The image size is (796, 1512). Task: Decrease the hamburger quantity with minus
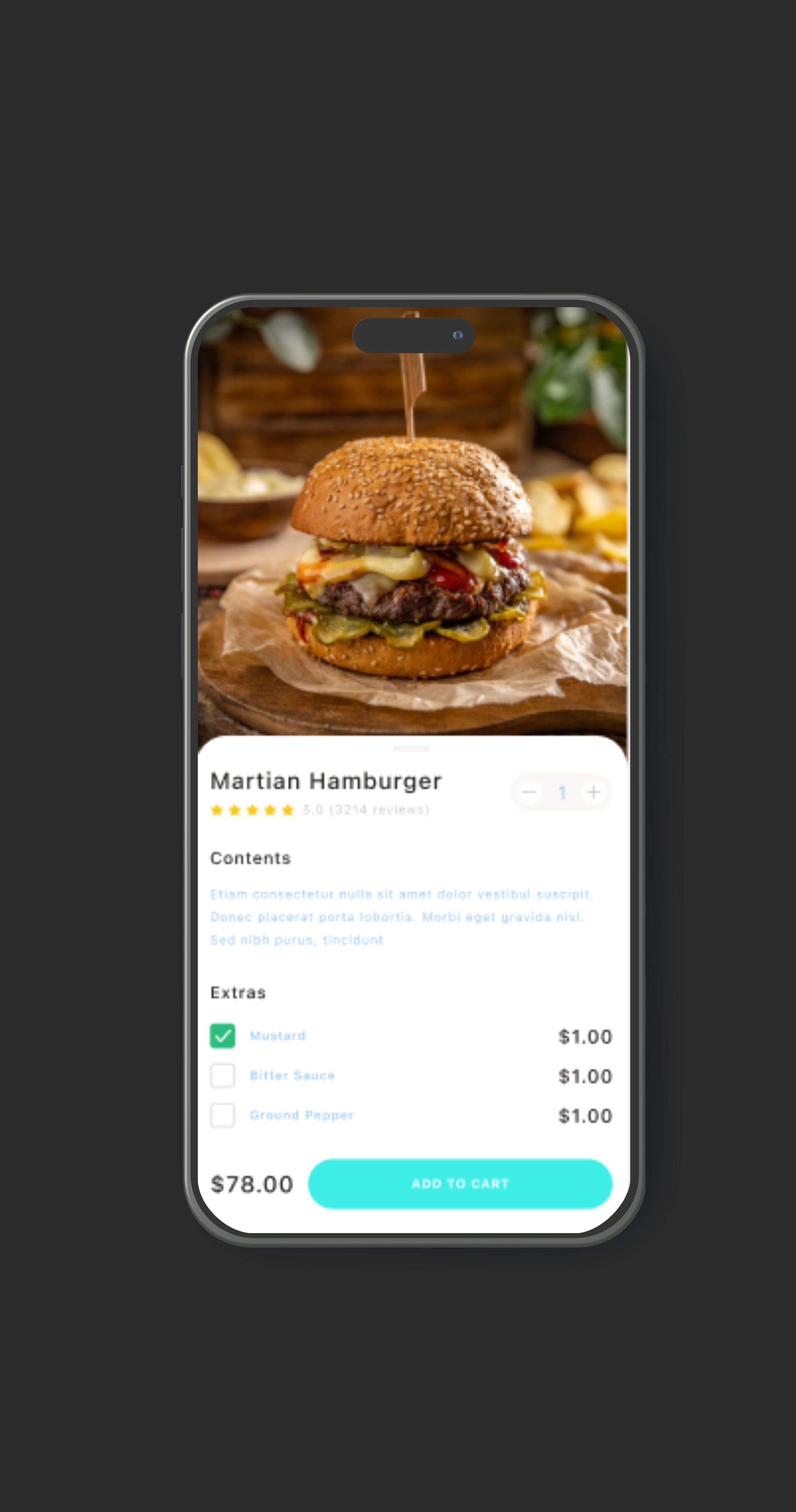click(529, 792)
